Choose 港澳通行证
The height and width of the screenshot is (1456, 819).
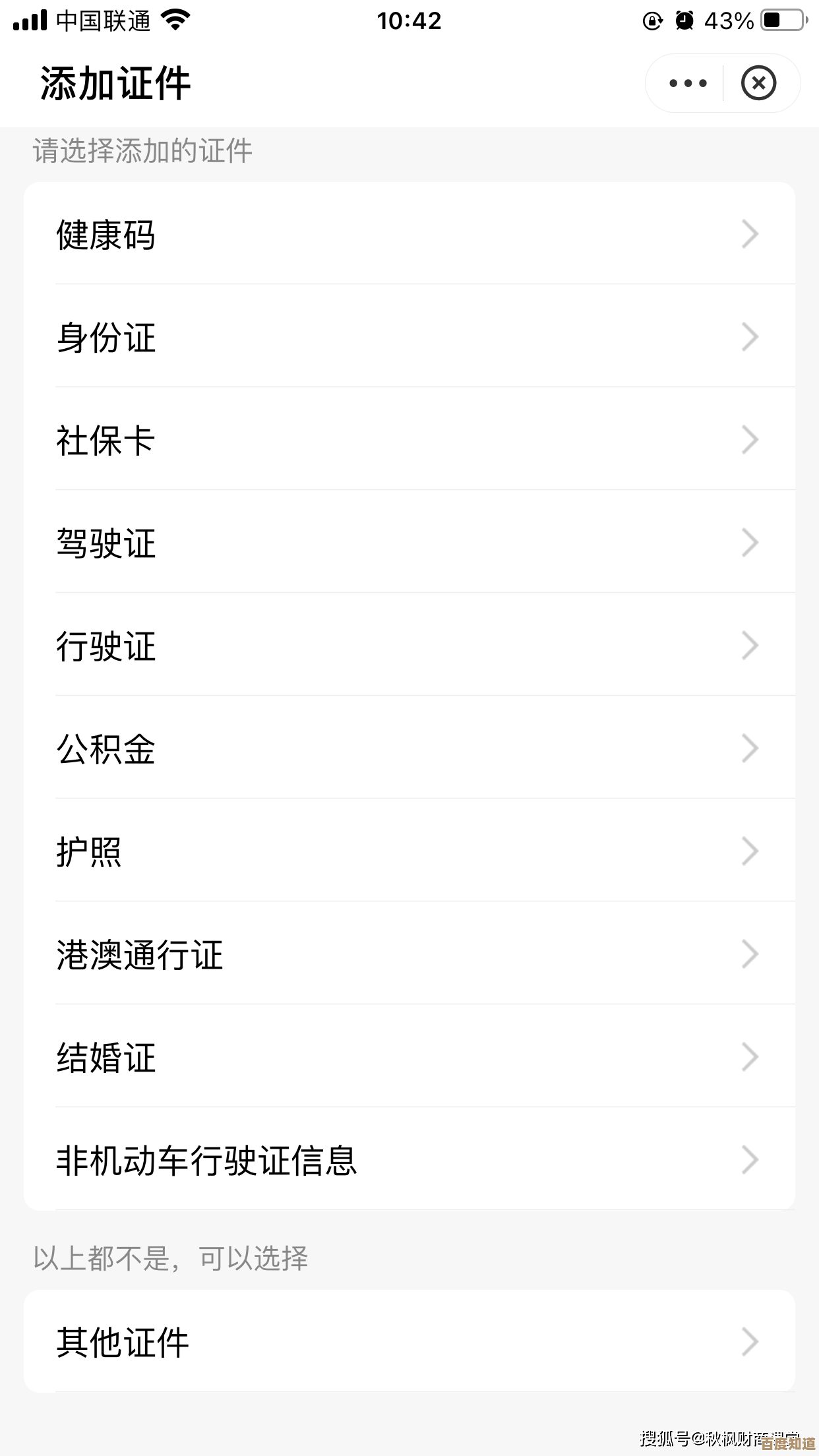click(409, 954)
